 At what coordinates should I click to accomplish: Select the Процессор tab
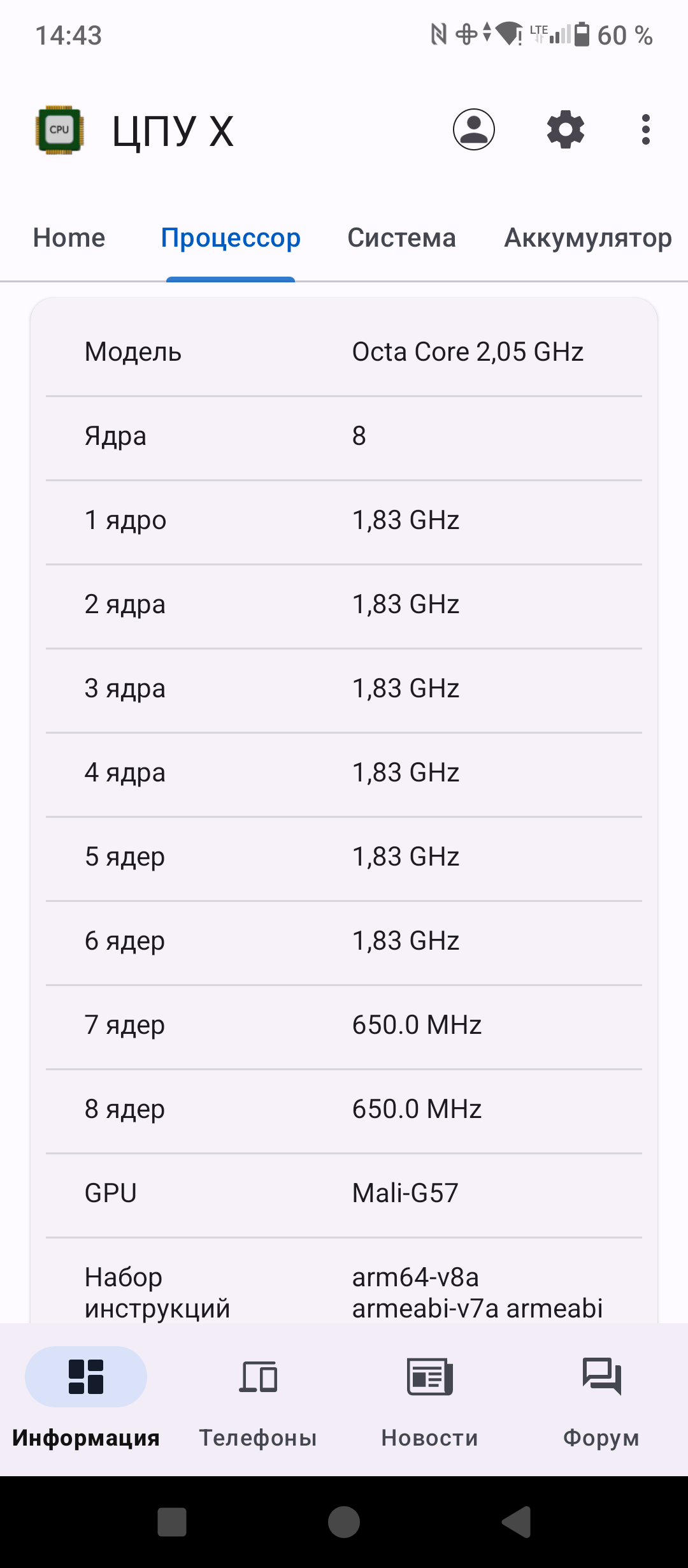tap(231, 238)
